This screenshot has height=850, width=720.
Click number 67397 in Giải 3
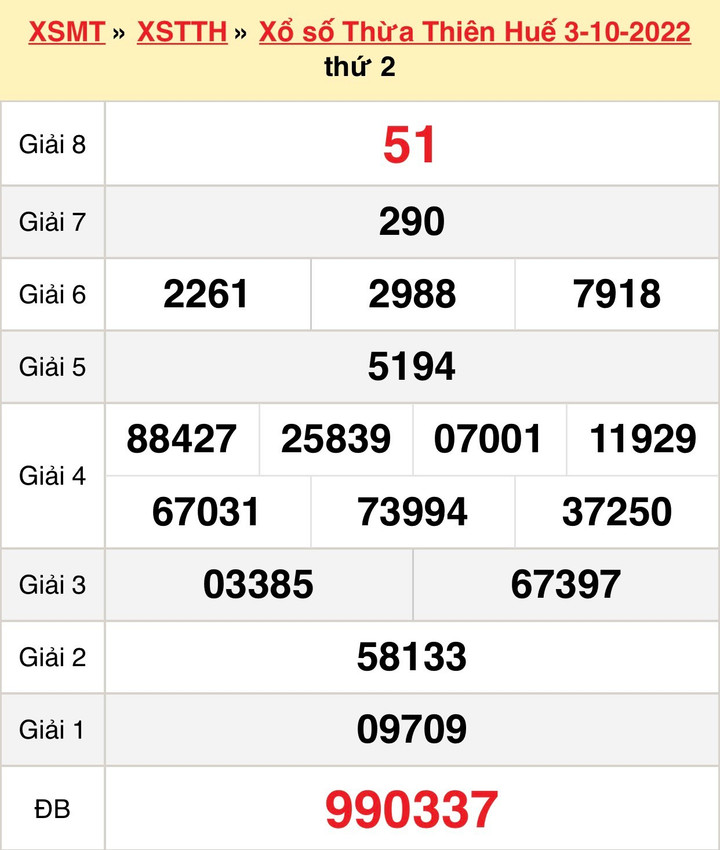pos(565,585)
